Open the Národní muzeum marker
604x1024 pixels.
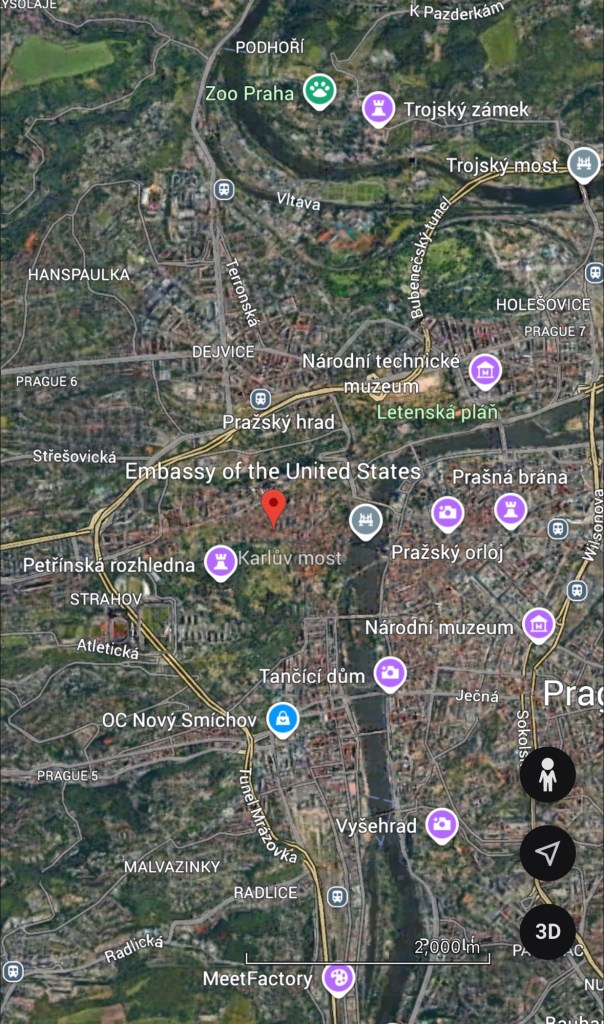coord(539,626)
